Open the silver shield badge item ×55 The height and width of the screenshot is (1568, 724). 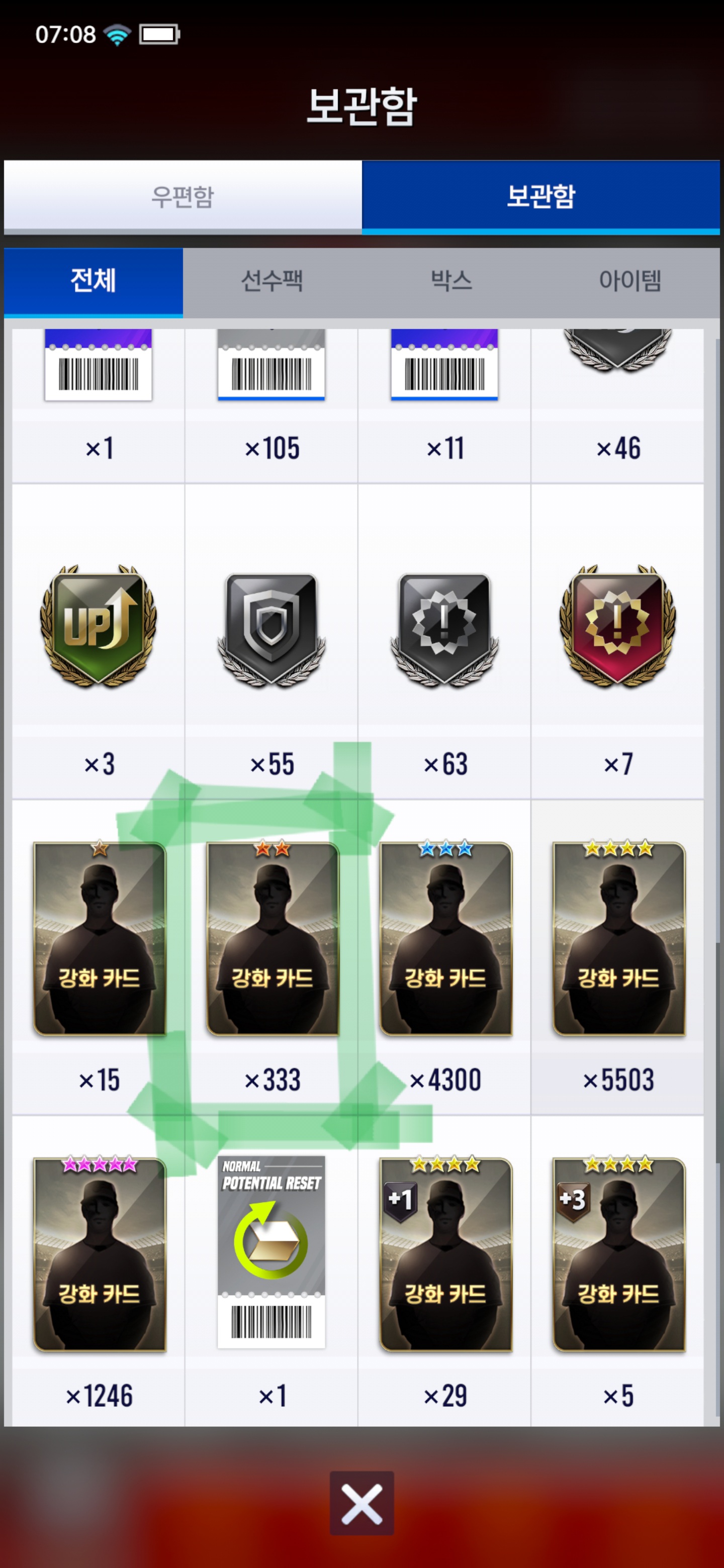(271, 641)
